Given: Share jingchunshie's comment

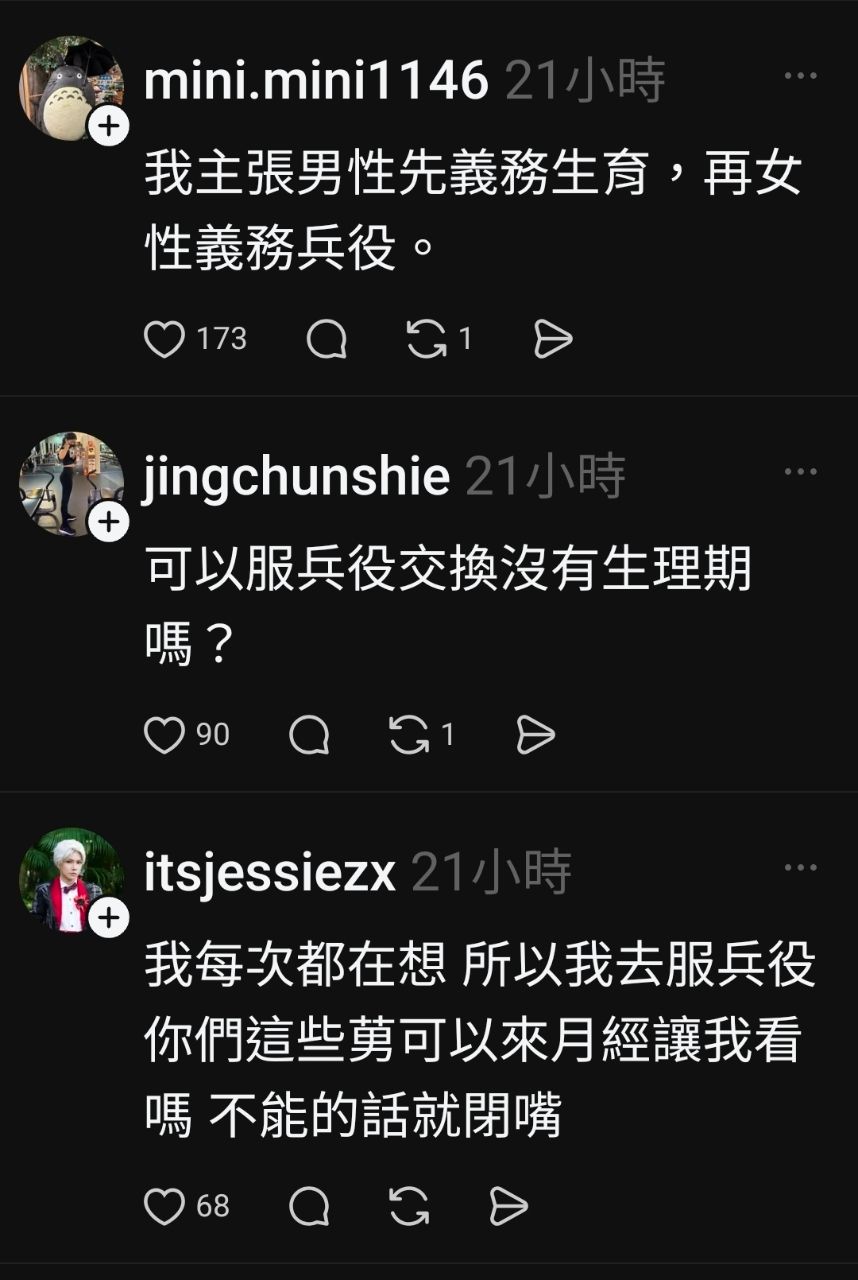Looking at the screenshot, I should [x=535, y=736].
